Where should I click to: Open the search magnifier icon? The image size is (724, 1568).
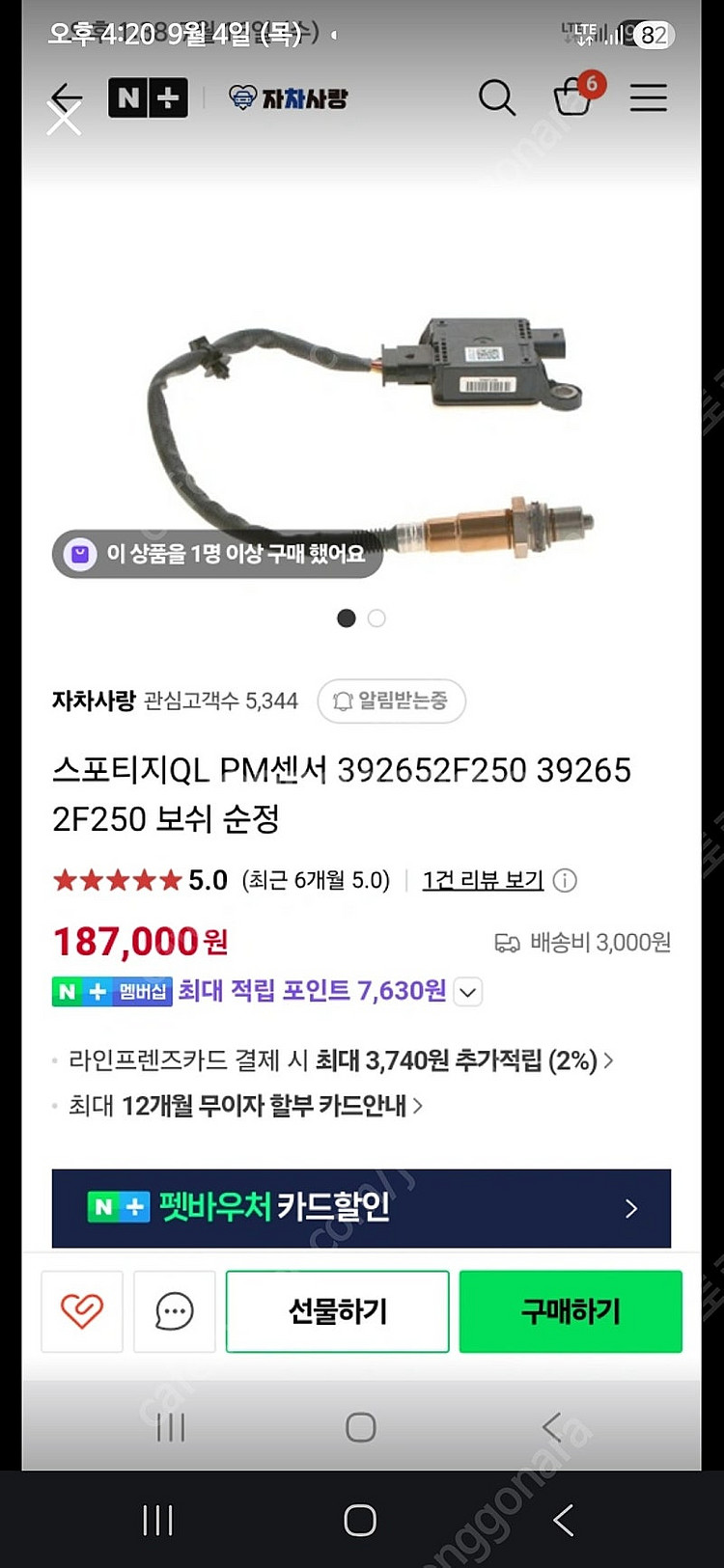pos(497,97)
